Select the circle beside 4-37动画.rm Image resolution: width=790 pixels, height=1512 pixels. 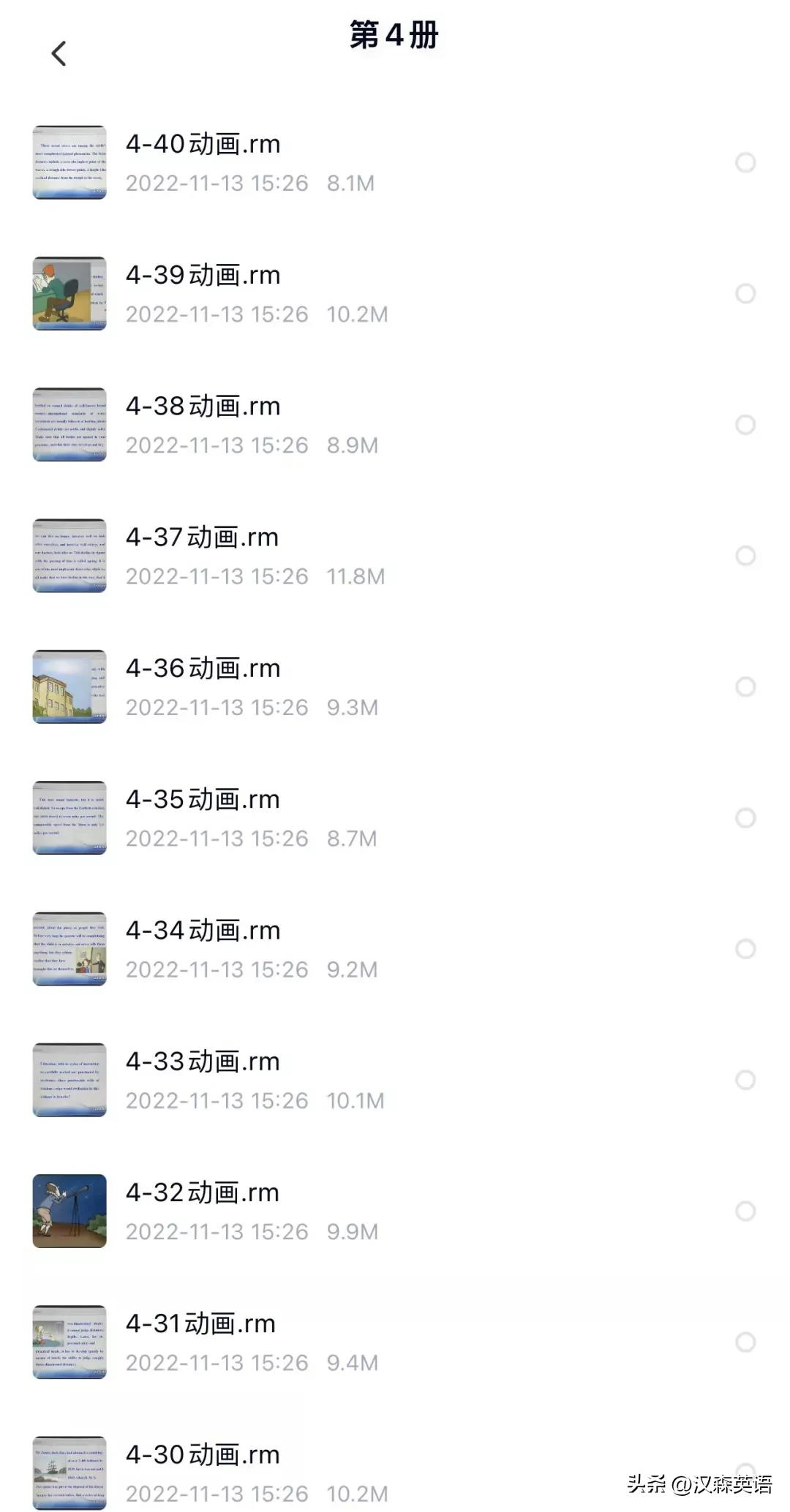pyautogui.click(x=745, y=556)
